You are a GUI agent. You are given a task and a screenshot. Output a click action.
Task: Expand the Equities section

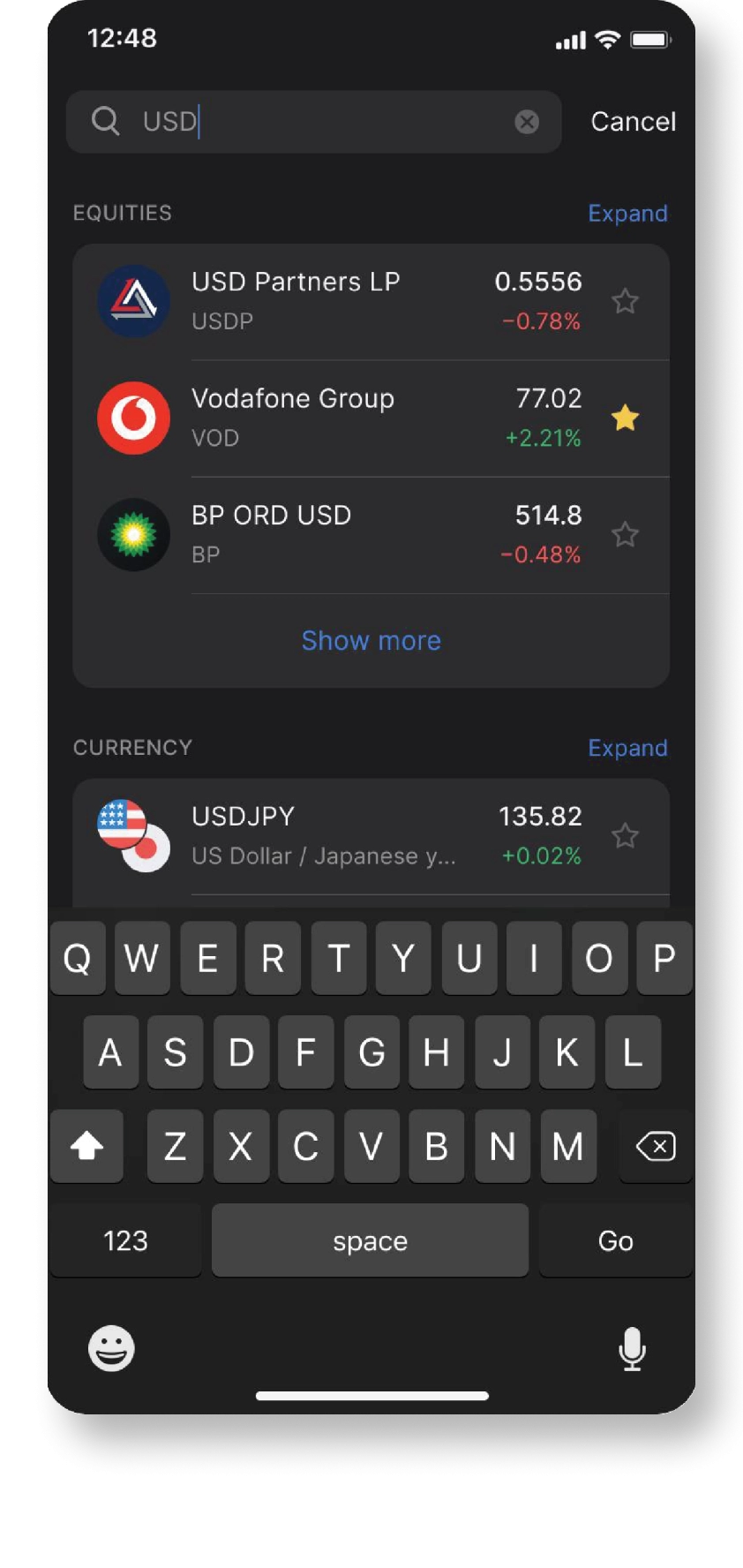point(627,214)
